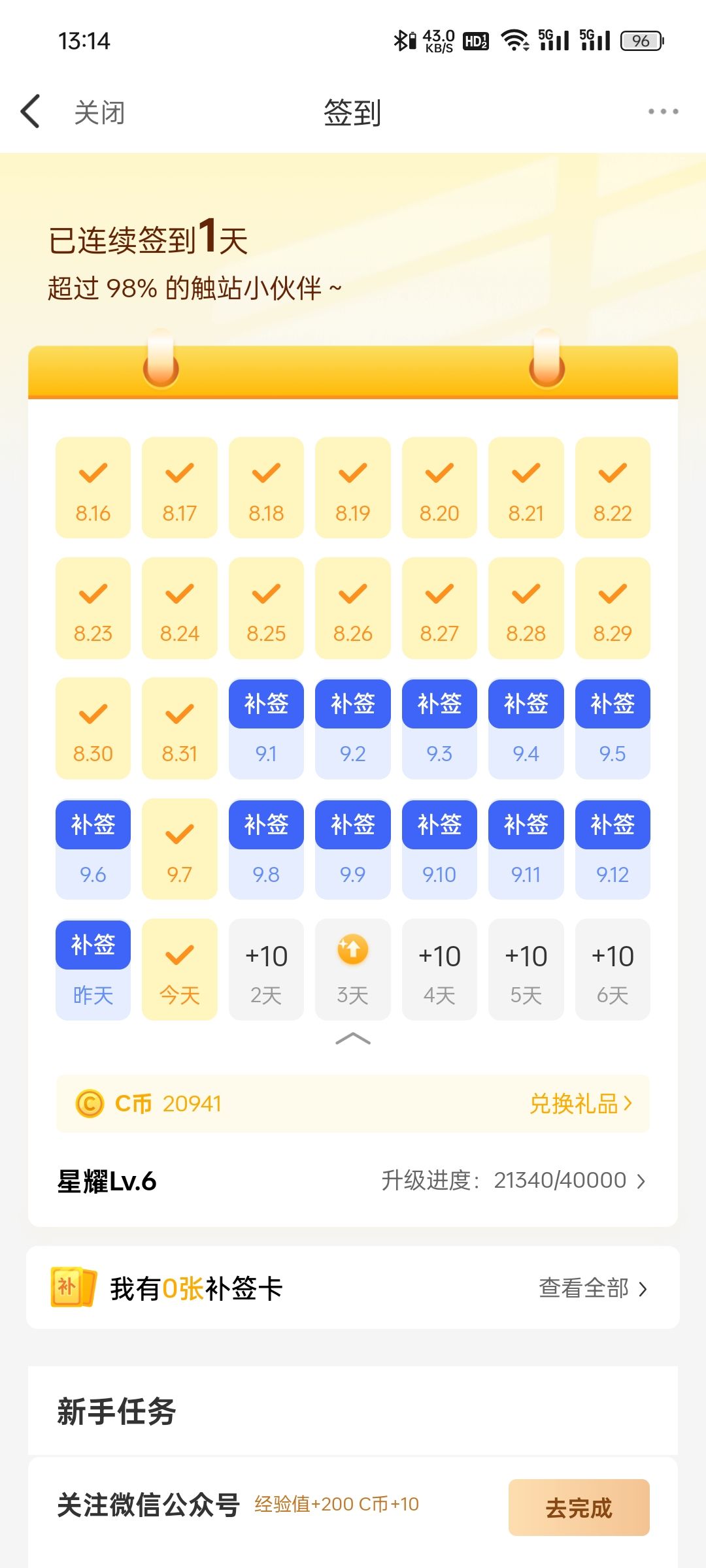Open the three-dot overflow menu
Screen dimensions: 706x1568
click(663, 112)
